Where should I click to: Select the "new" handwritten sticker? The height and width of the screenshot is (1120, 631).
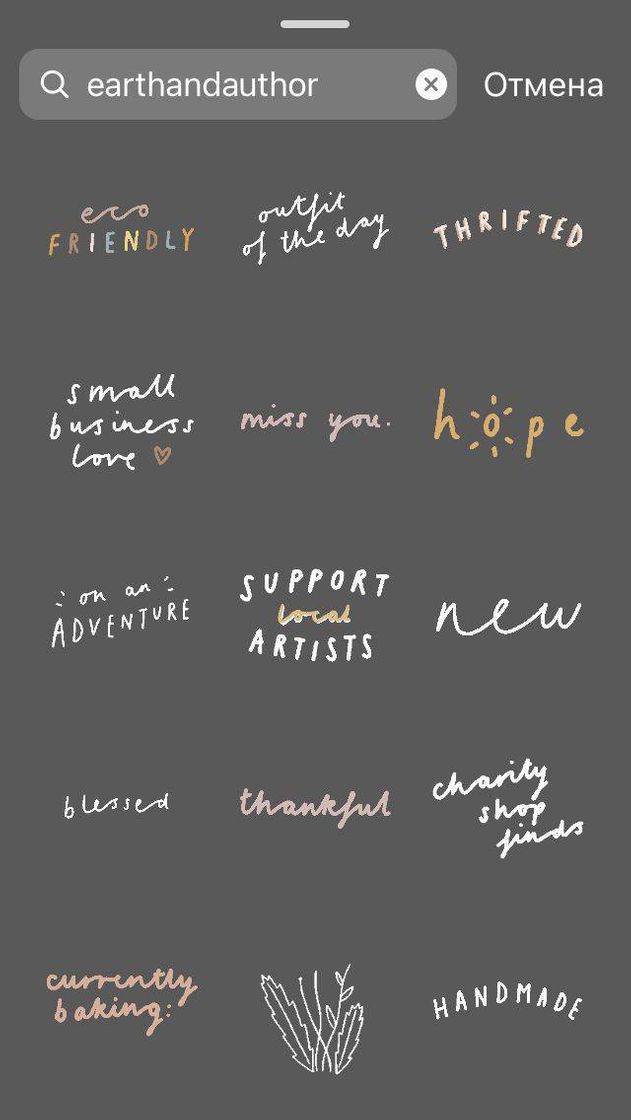click(508, 614)
